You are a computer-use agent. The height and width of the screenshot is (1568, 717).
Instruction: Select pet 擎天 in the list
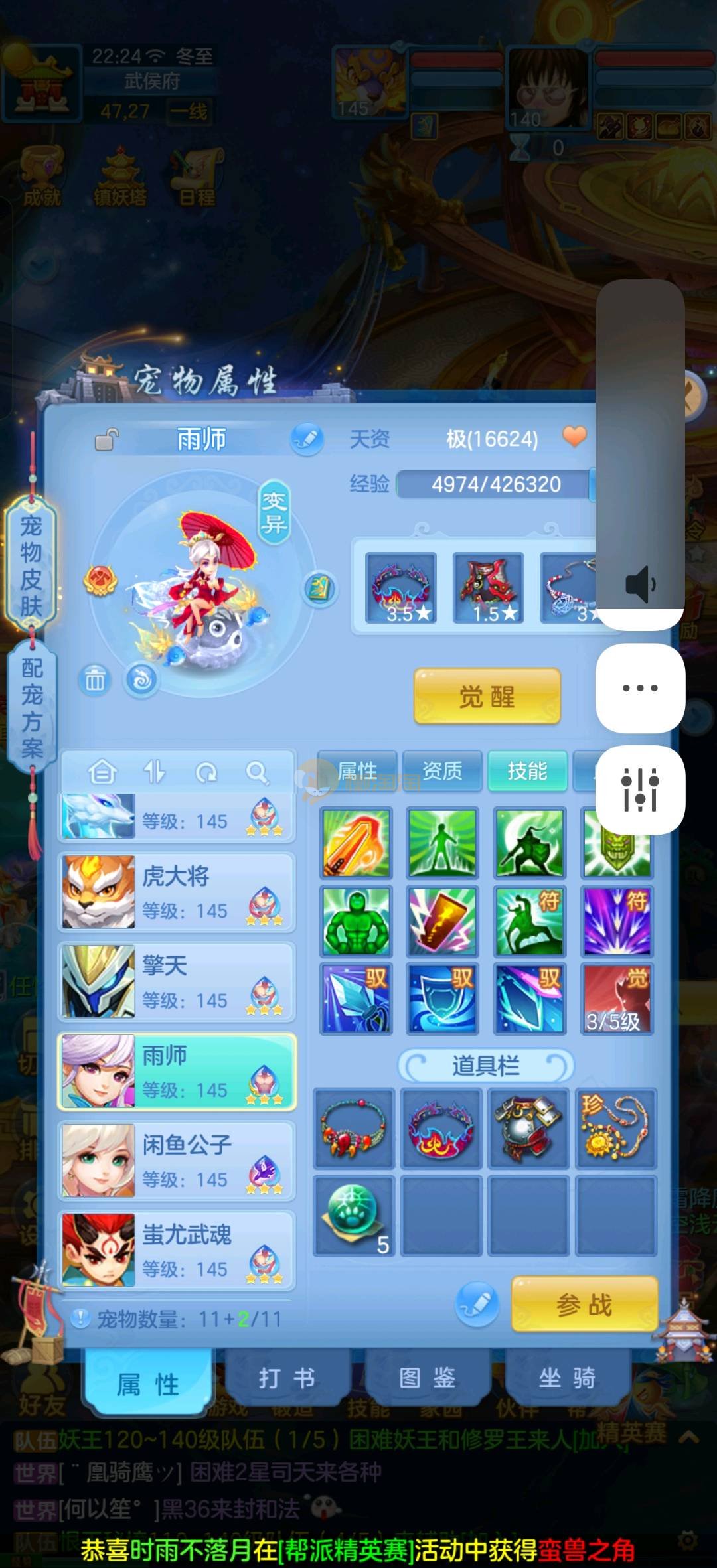177,982
